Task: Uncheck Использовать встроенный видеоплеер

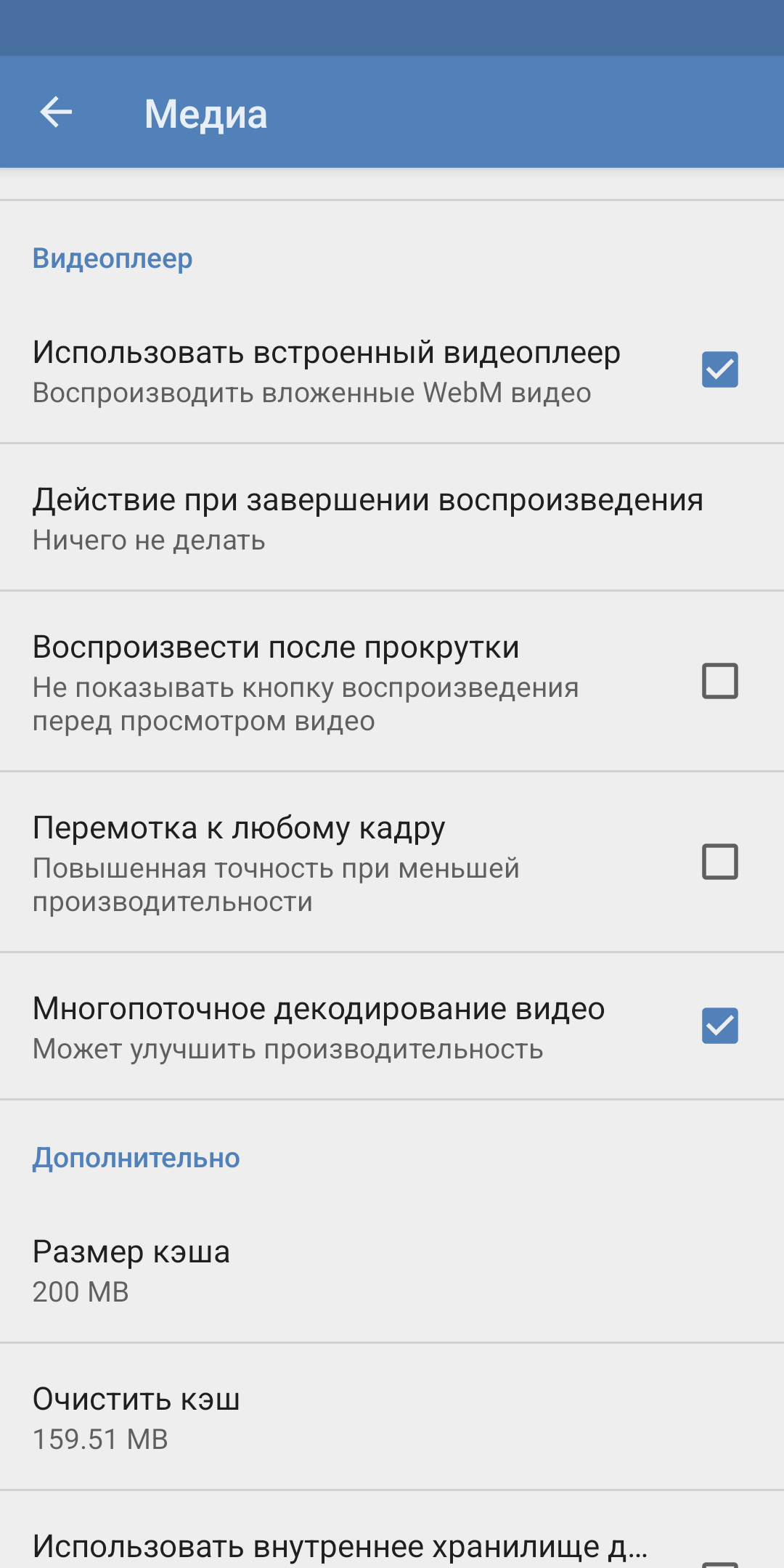Action: point(719,369)
